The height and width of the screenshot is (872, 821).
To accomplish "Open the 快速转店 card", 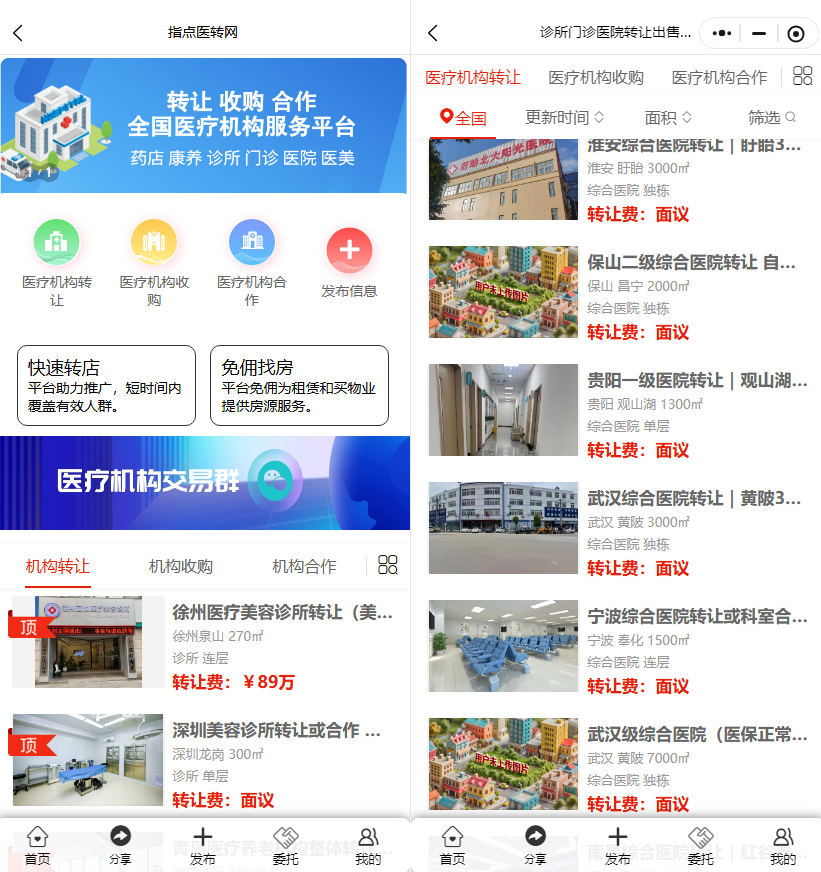I will (106, 385).
